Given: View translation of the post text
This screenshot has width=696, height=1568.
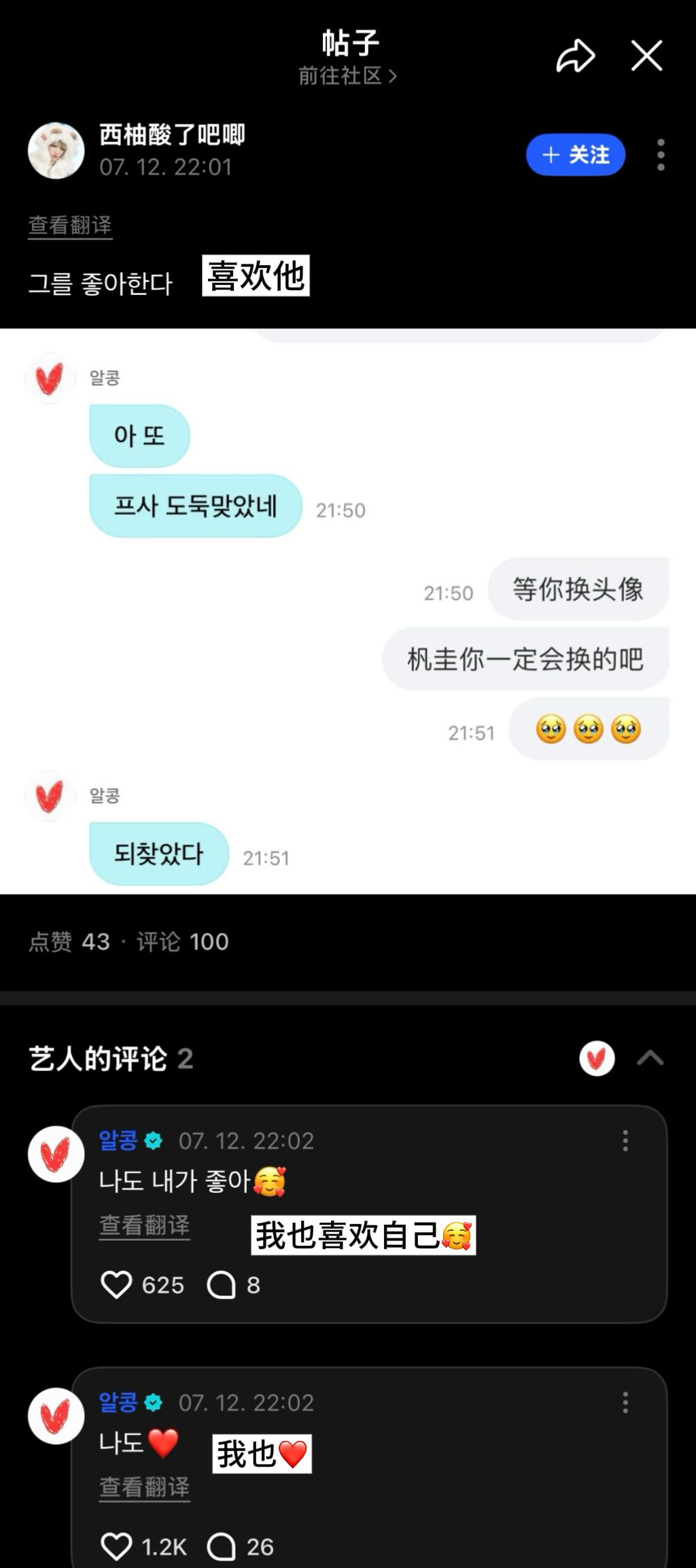Looking at the screenshot, I should click(70, 225).
